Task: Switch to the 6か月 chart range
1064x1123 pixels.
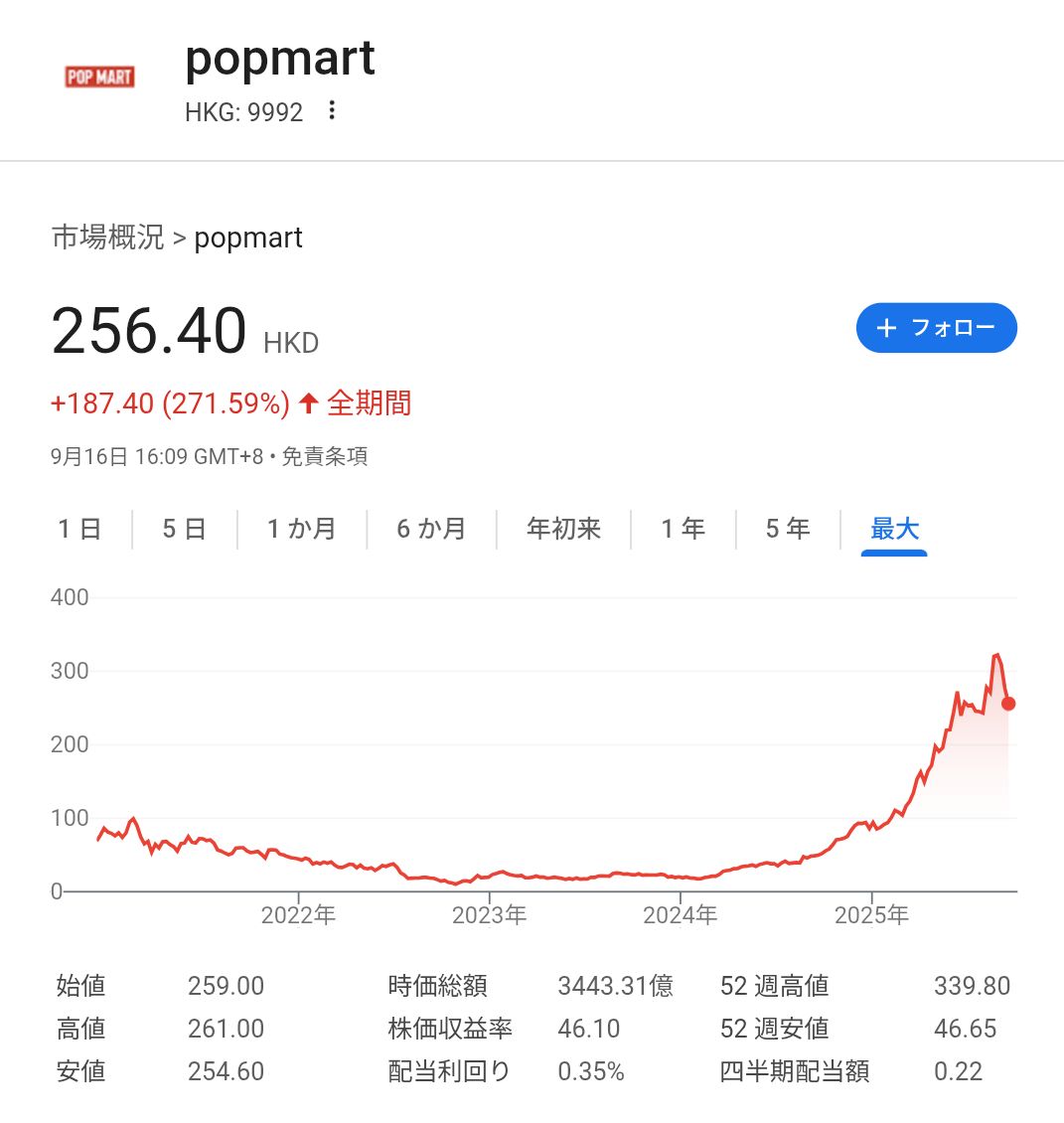Action: (x=431, y=529)
